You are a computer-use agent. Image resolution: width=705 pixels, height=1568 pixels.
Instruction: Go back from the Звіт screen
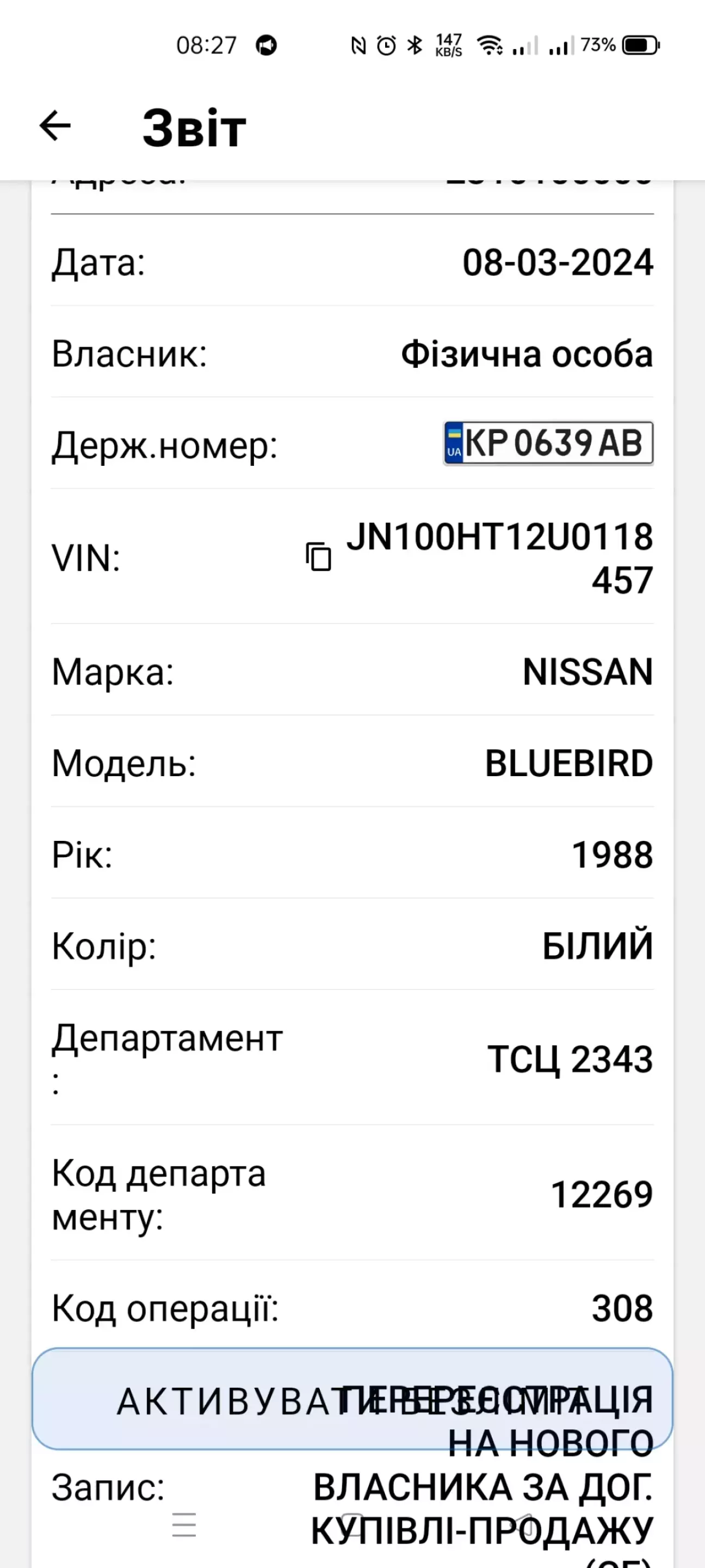tap(55, 126)
